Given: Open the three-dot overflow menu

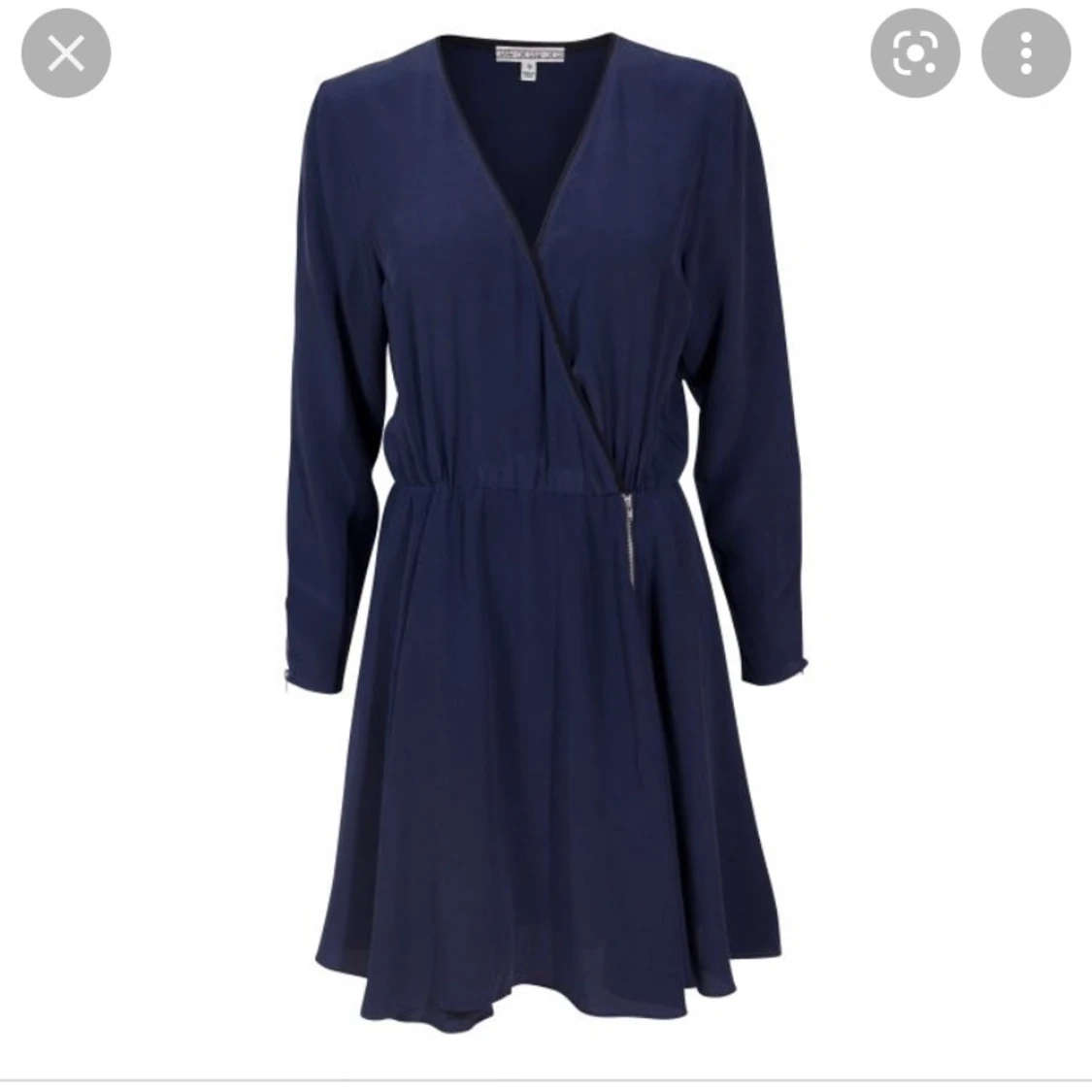Looking at the screenshot, I should pyautogui.click(x=1026, y=53).
